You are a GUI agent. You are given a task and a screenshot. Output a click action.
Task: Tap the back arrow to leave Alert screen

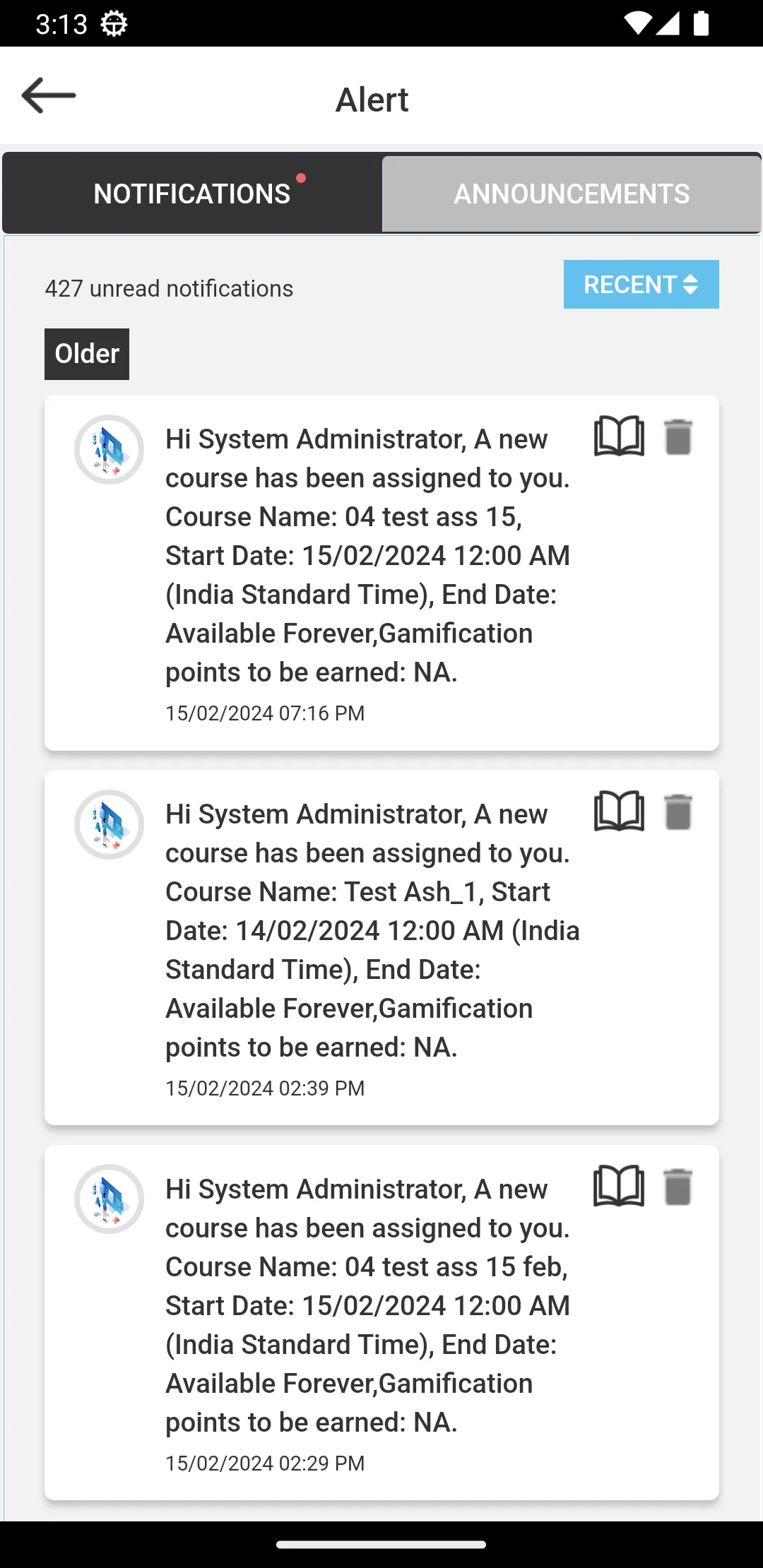click(47, 95)
